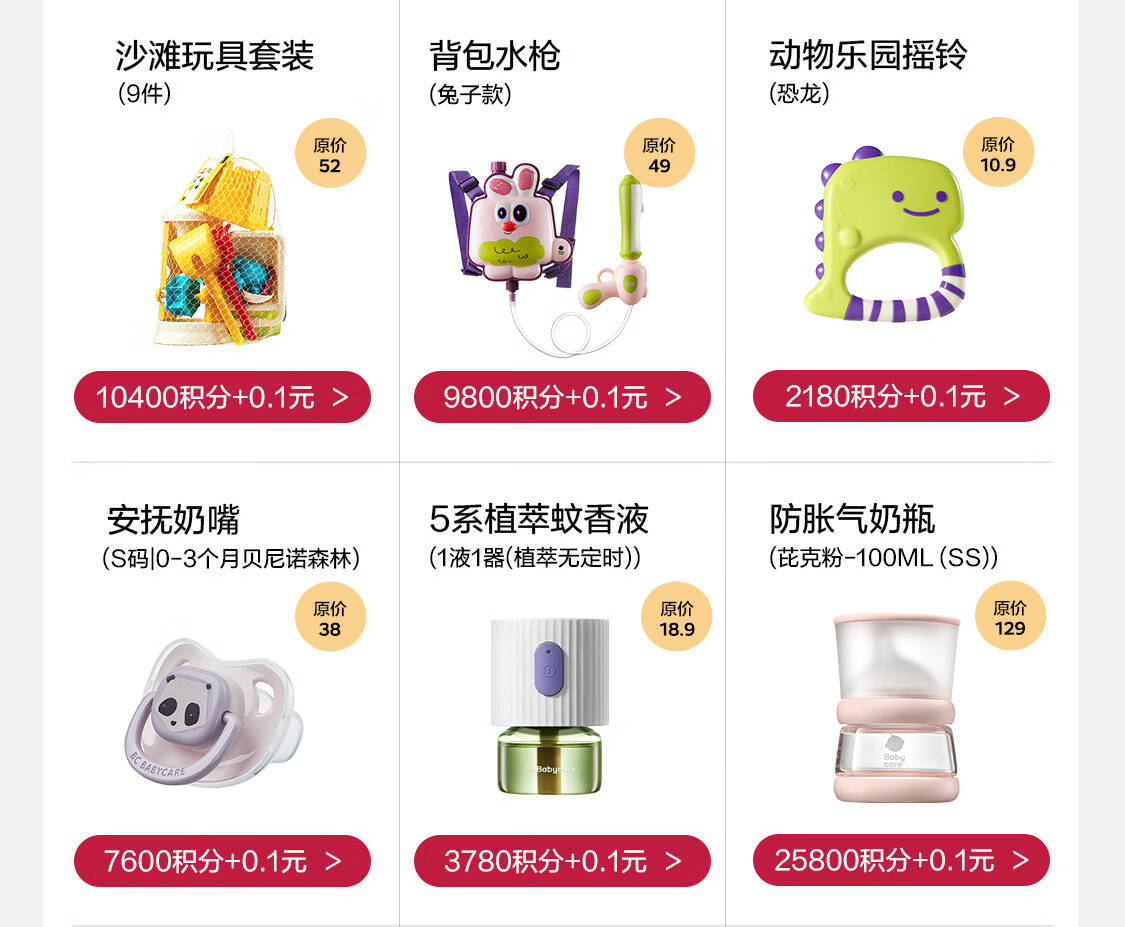Open the 防胀气奶瓶 product card

click(x=895, y=705)
